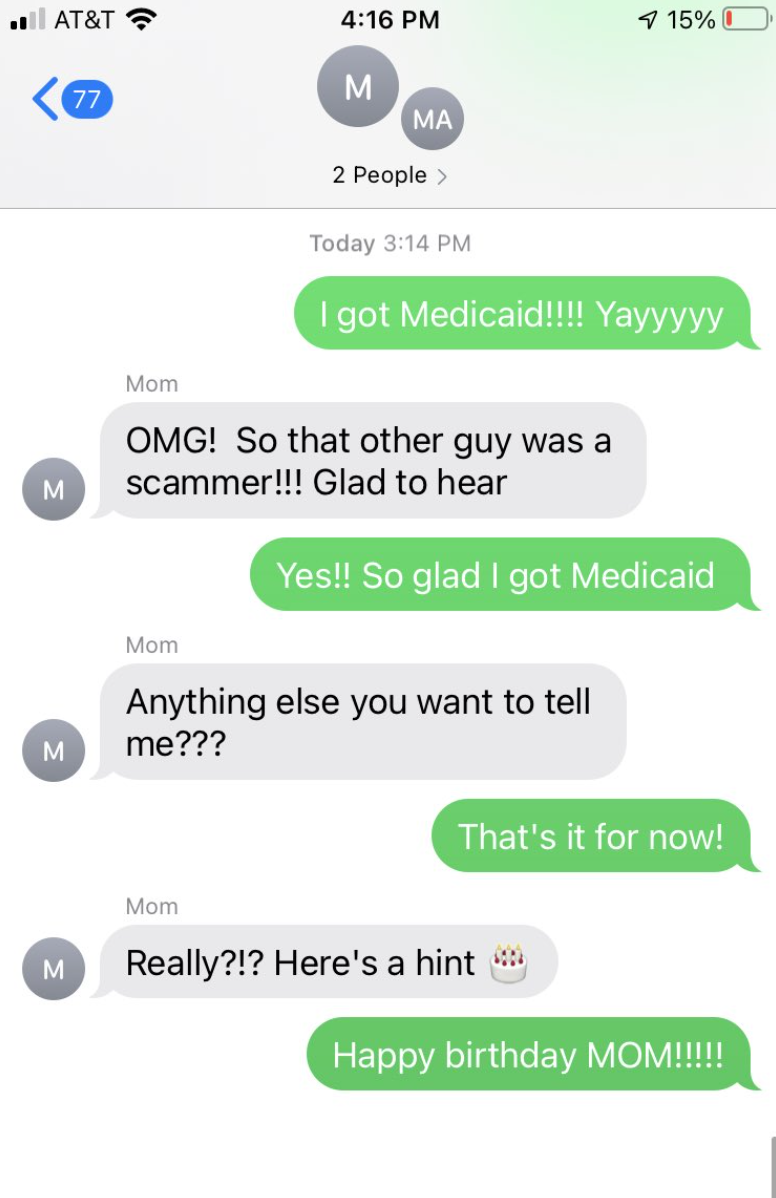Tap the birthday cake emoji in Mom's hint
Viewport: 776px width, 1198px height.
pyautogui.click(x=508, y=961)
